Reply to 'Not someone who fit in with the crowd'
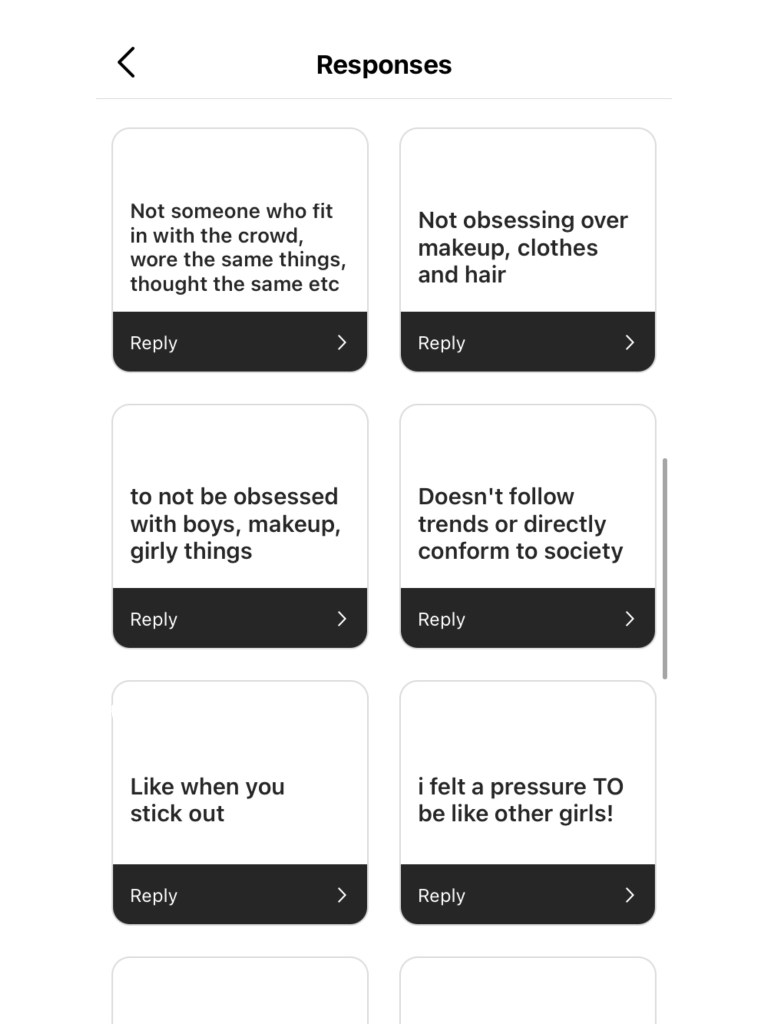The height and width of the screenshot is (1024, 768). coord(239,342)
